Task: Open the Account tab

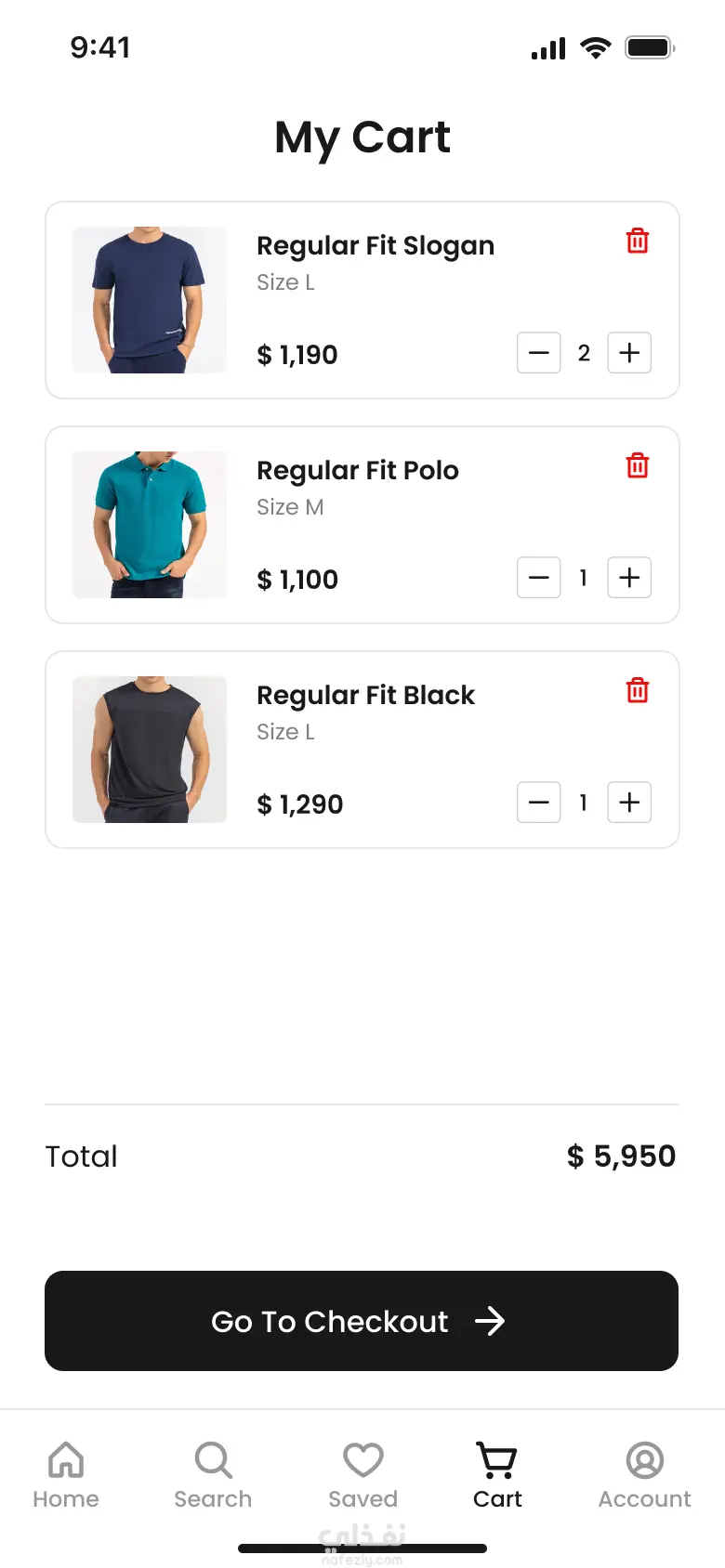Action: tap(644, 1474)
